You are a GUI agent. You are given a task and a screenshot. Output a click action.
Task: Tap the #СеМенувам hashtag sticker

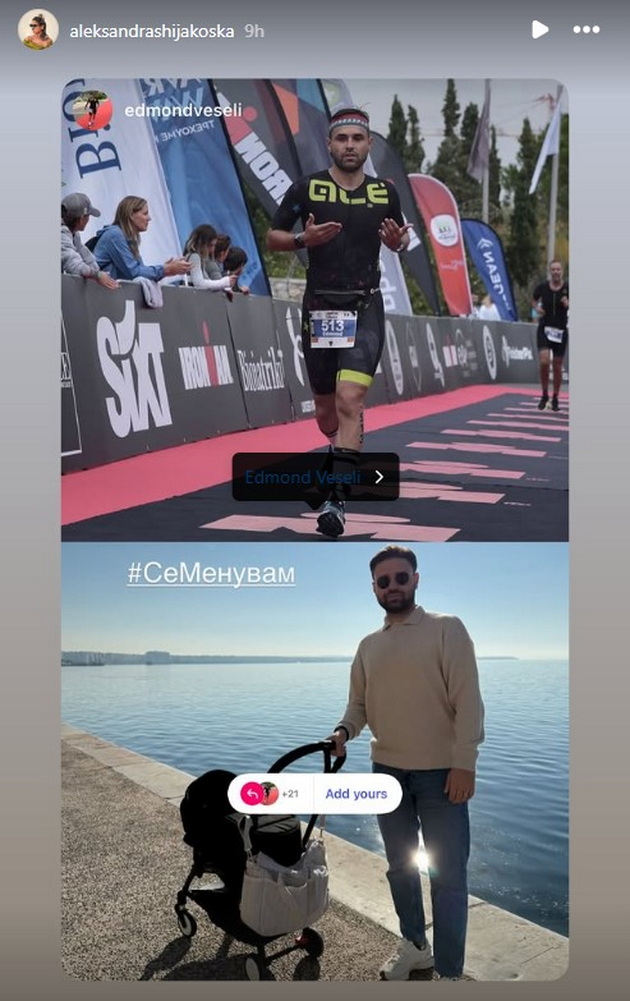[211, 574]
